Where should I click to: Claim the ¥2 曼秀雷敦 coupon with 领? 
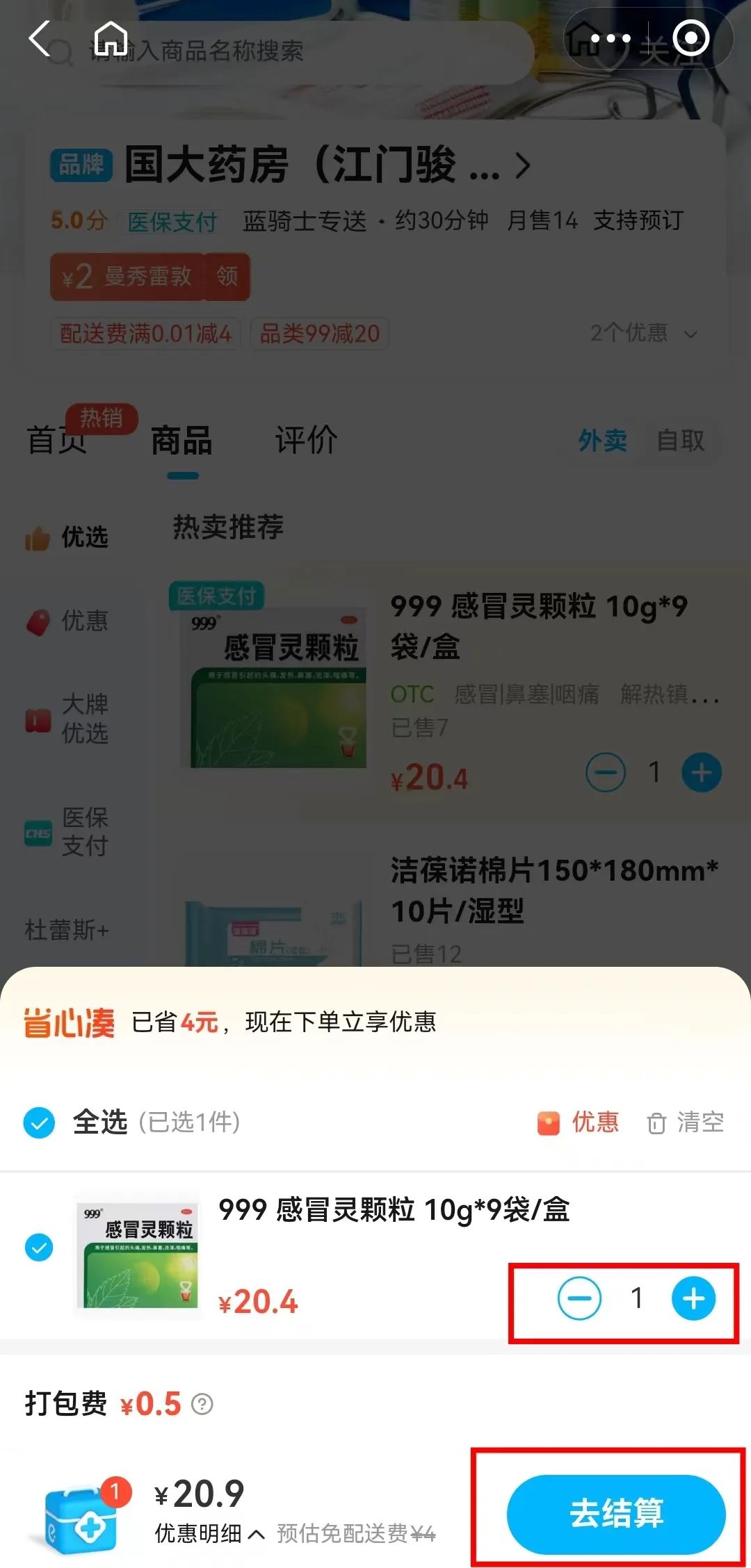[x=227, y=277]
